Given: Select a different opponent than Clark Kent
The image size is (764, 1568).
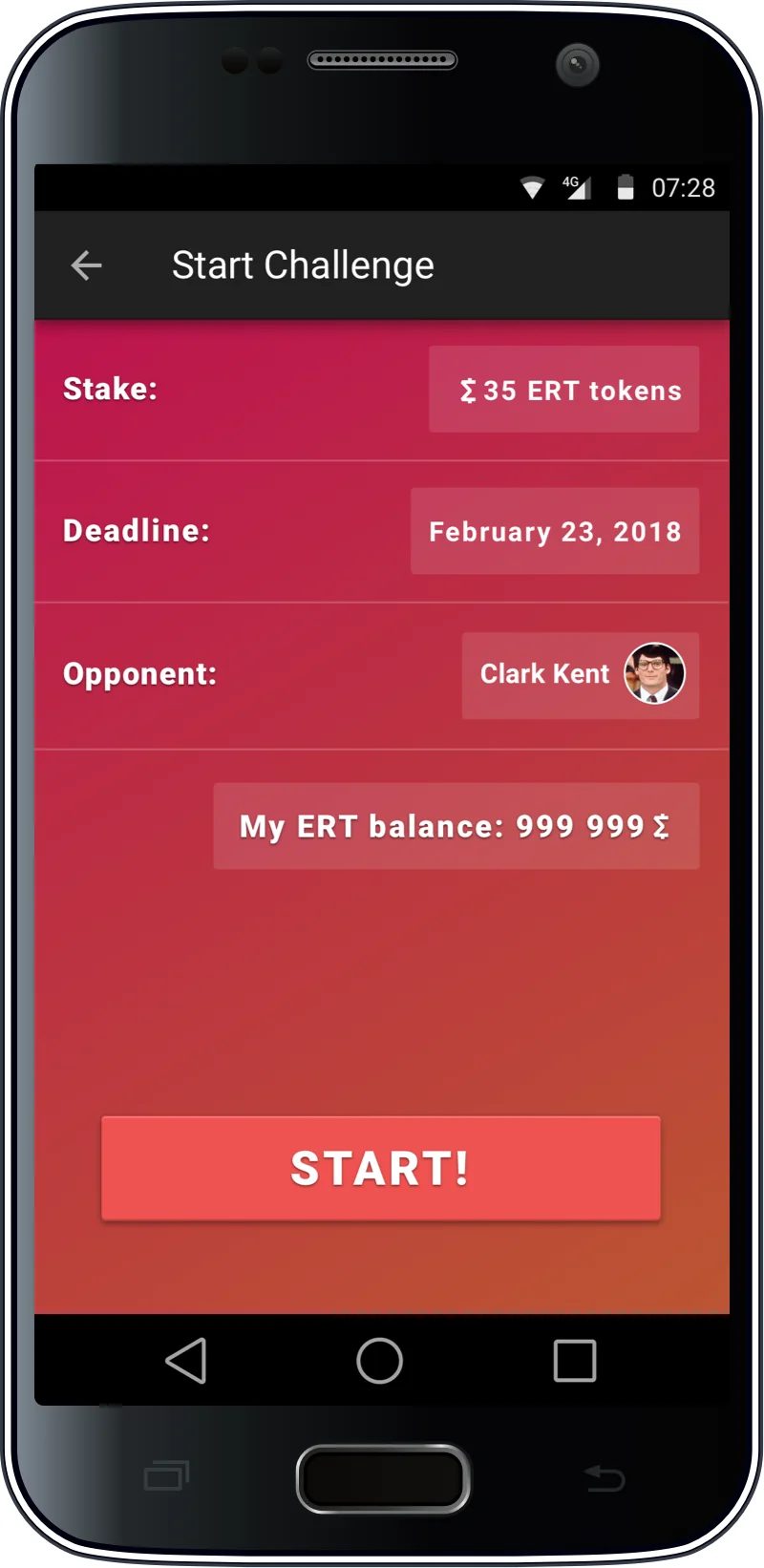Looking at the screenshot, I should coord(580,675).
